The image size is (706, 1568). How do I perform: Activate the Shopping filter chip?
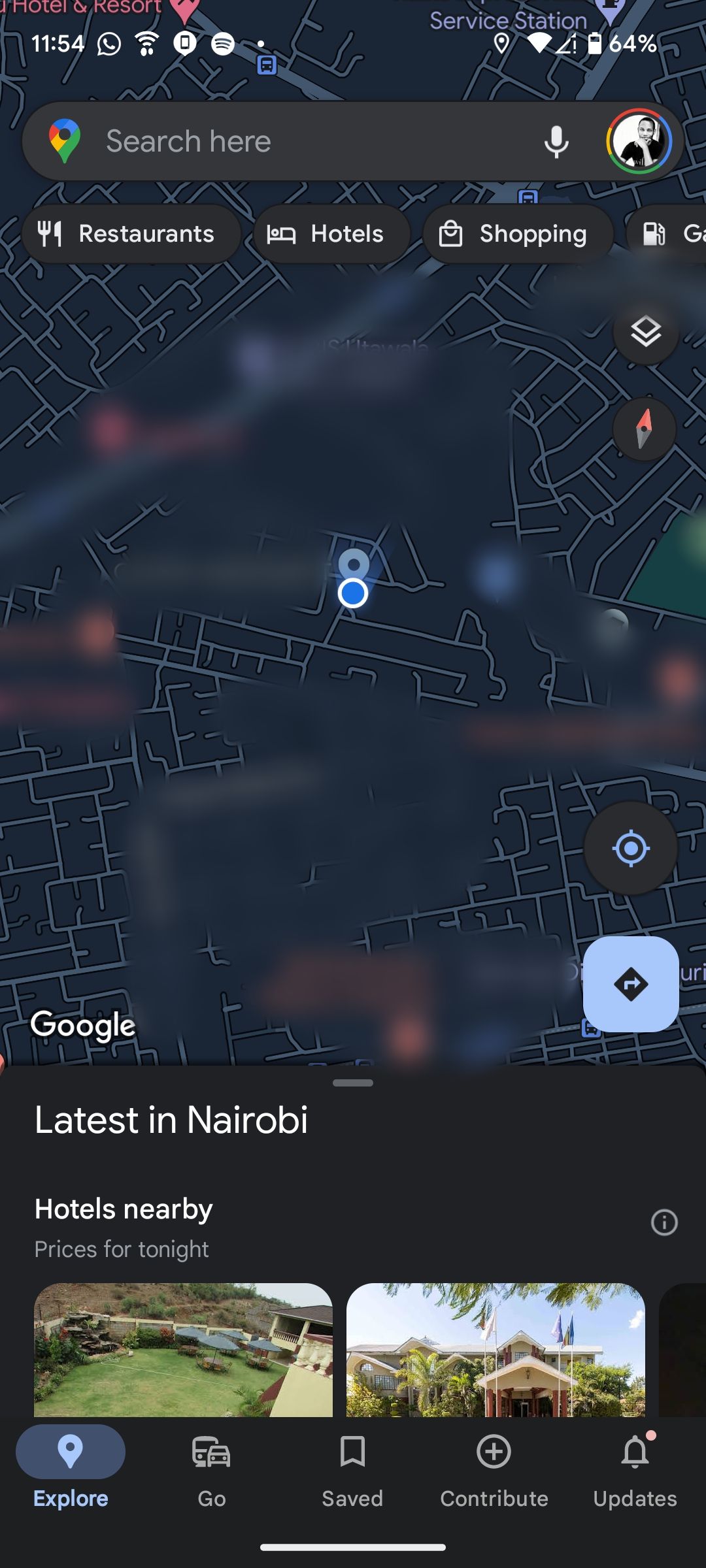tap(517, 233)
